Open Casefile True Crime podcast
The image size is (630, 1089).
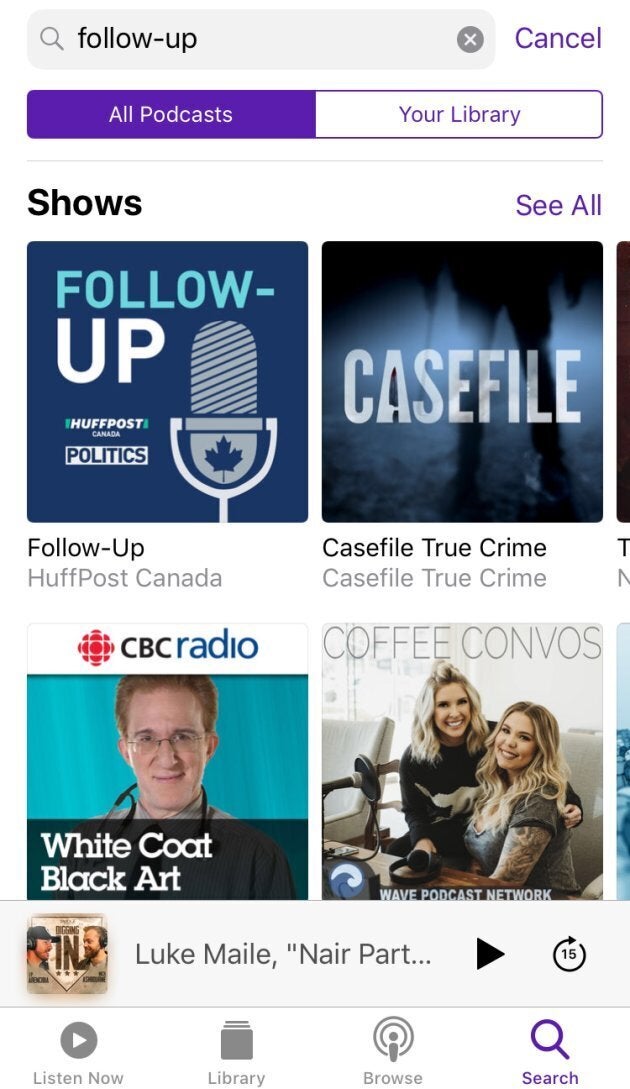click(x=462, y=382)
